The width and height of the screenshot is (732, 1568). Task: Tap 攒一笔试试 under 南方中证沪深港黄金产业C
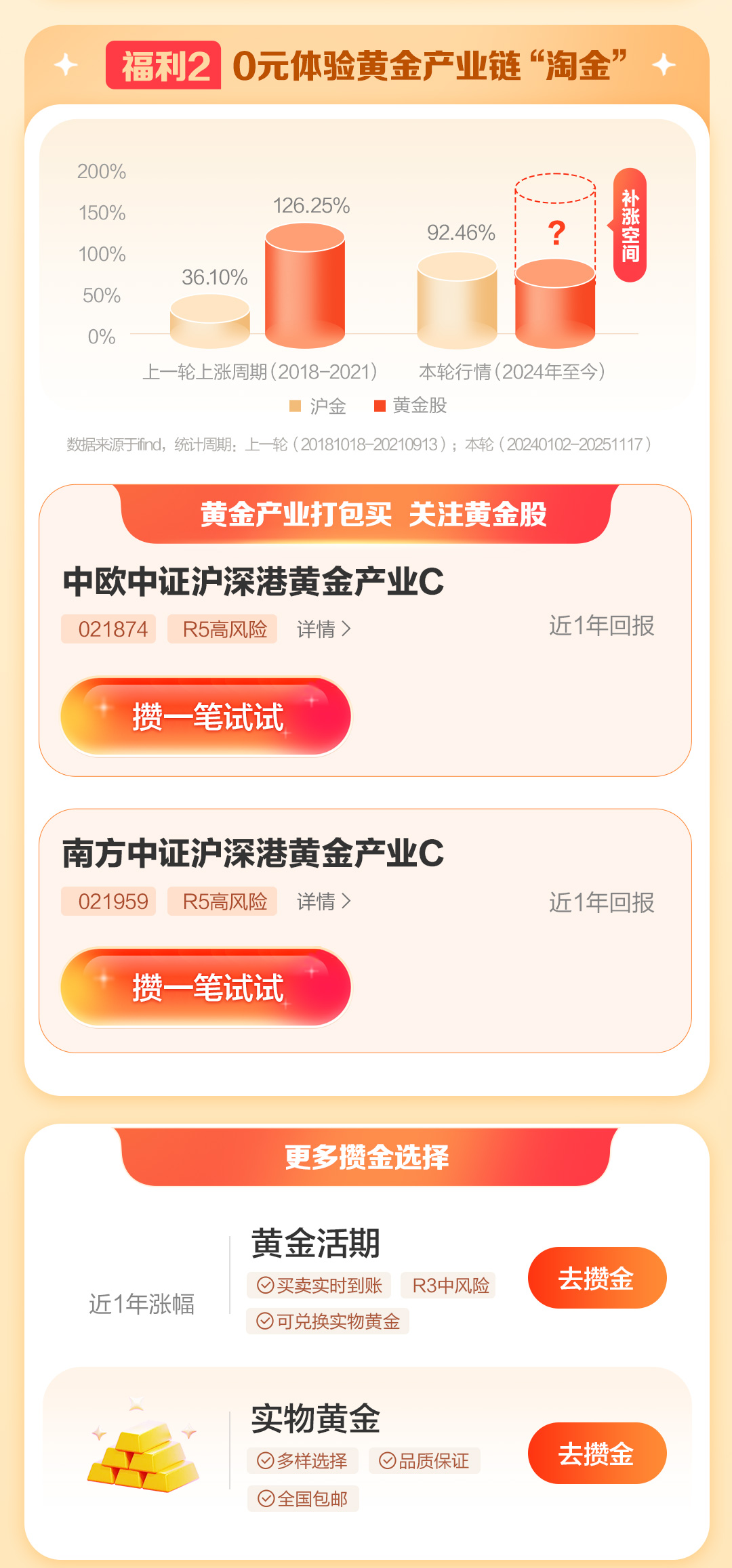(206, 987)
